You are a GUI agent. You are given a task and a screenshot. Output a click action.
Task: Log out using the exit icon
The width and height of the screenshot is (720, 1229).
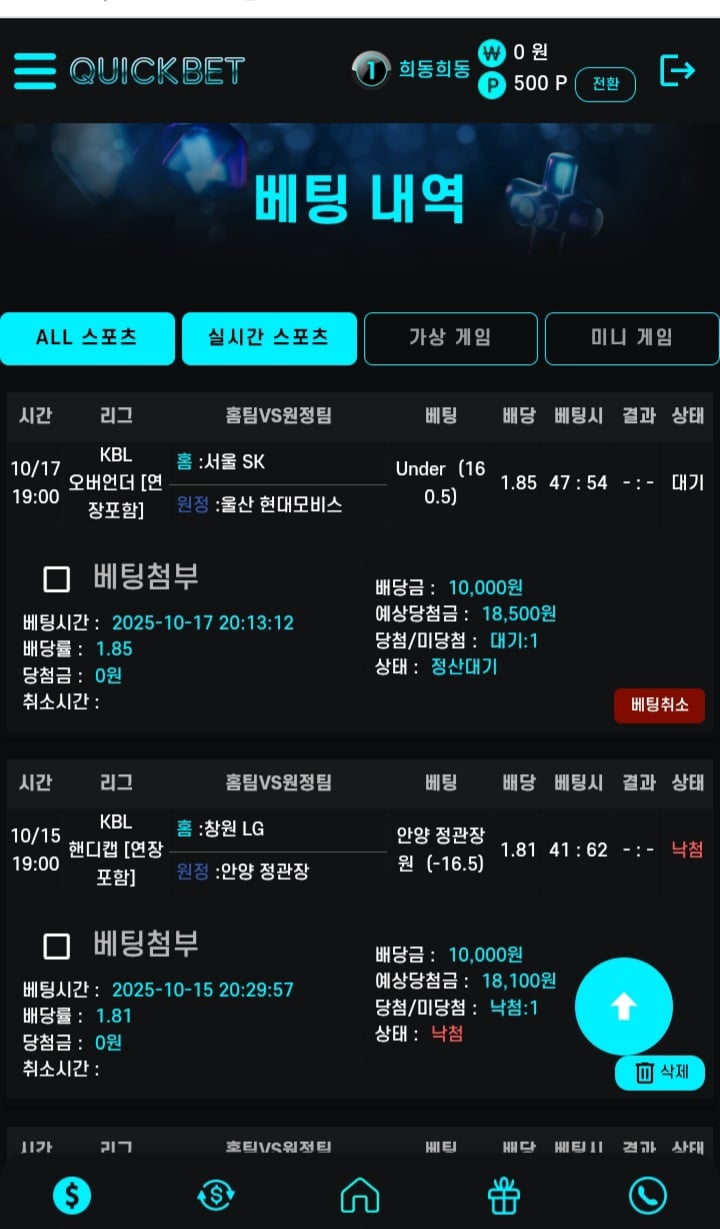[677, 71]
